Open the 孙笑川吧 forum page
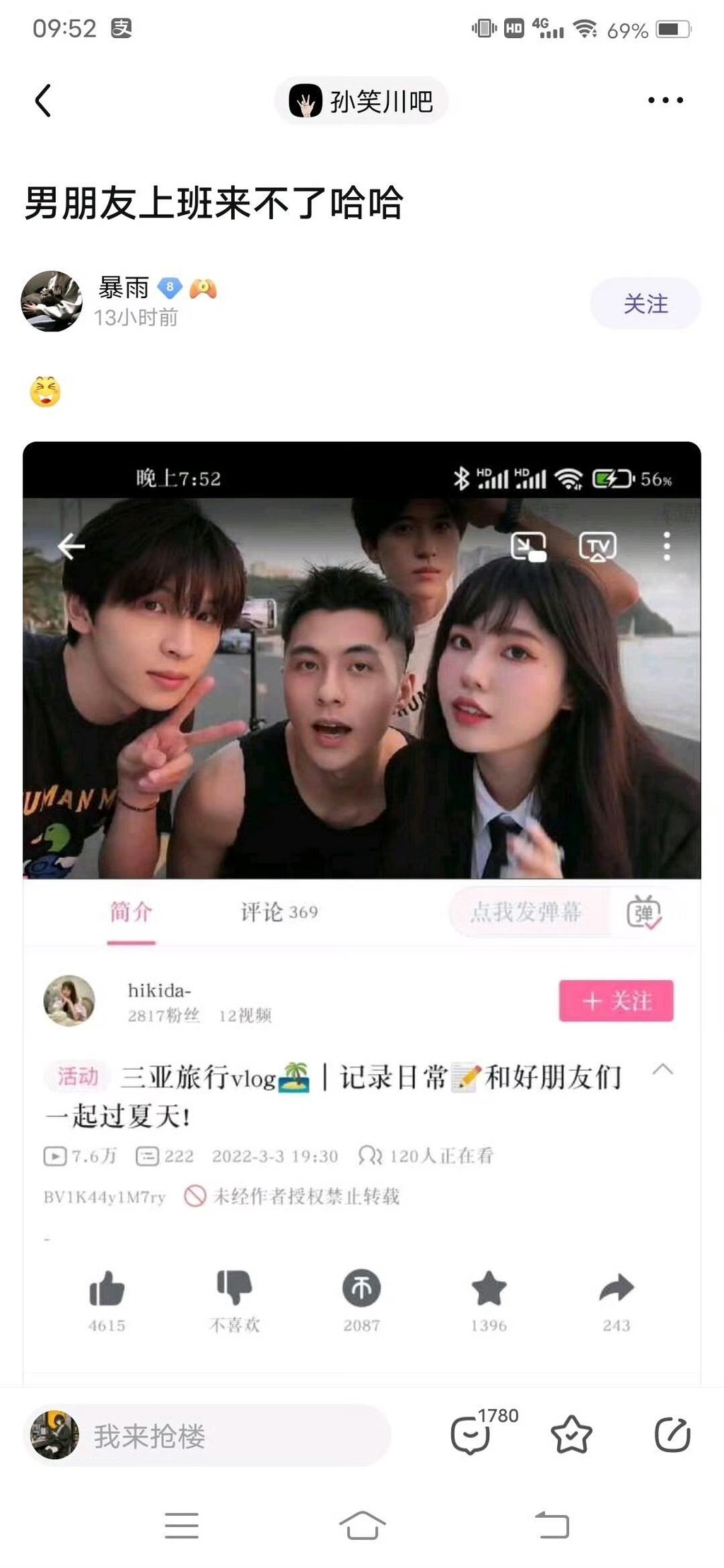Screen dimensions: 724x1568 tap(361, 101)
